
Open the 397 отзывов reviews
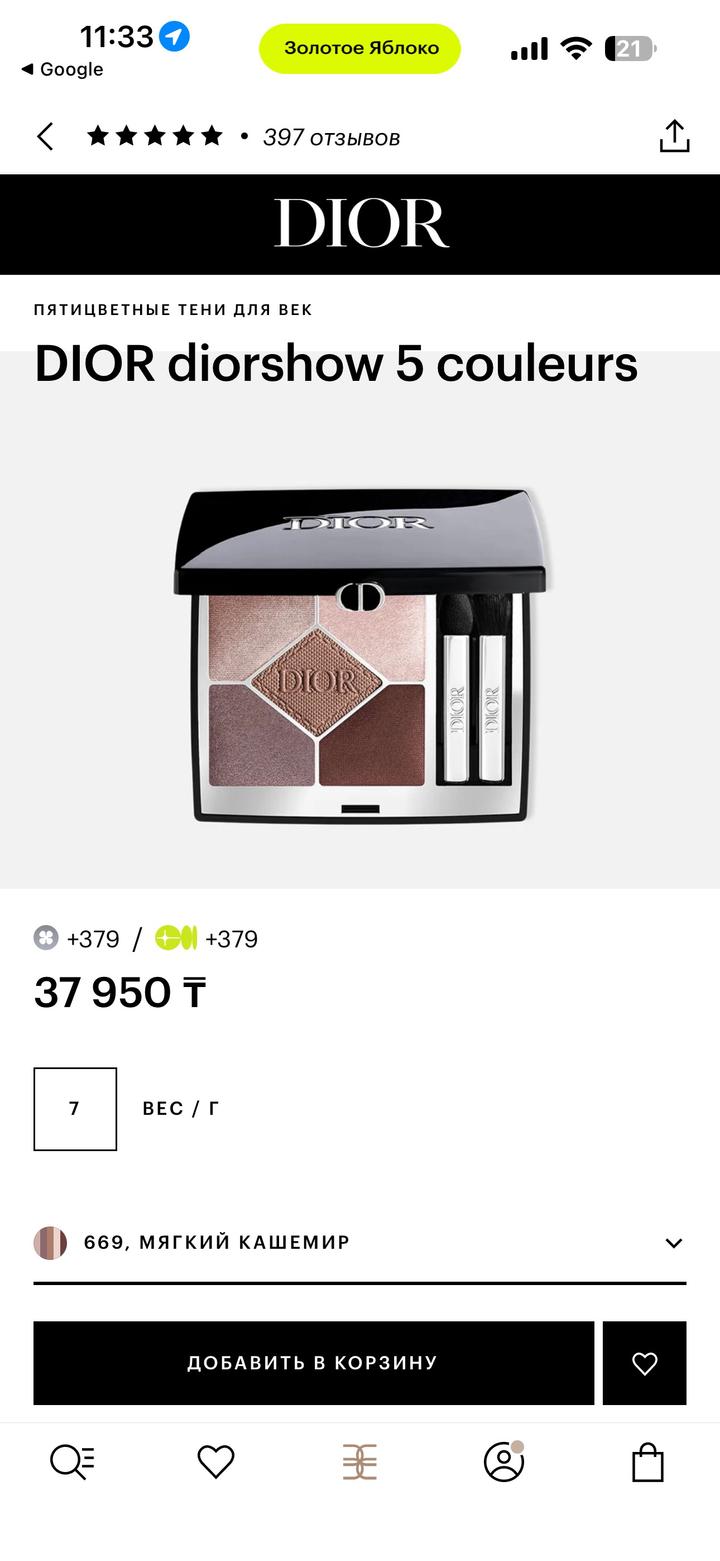coord(331,138)
